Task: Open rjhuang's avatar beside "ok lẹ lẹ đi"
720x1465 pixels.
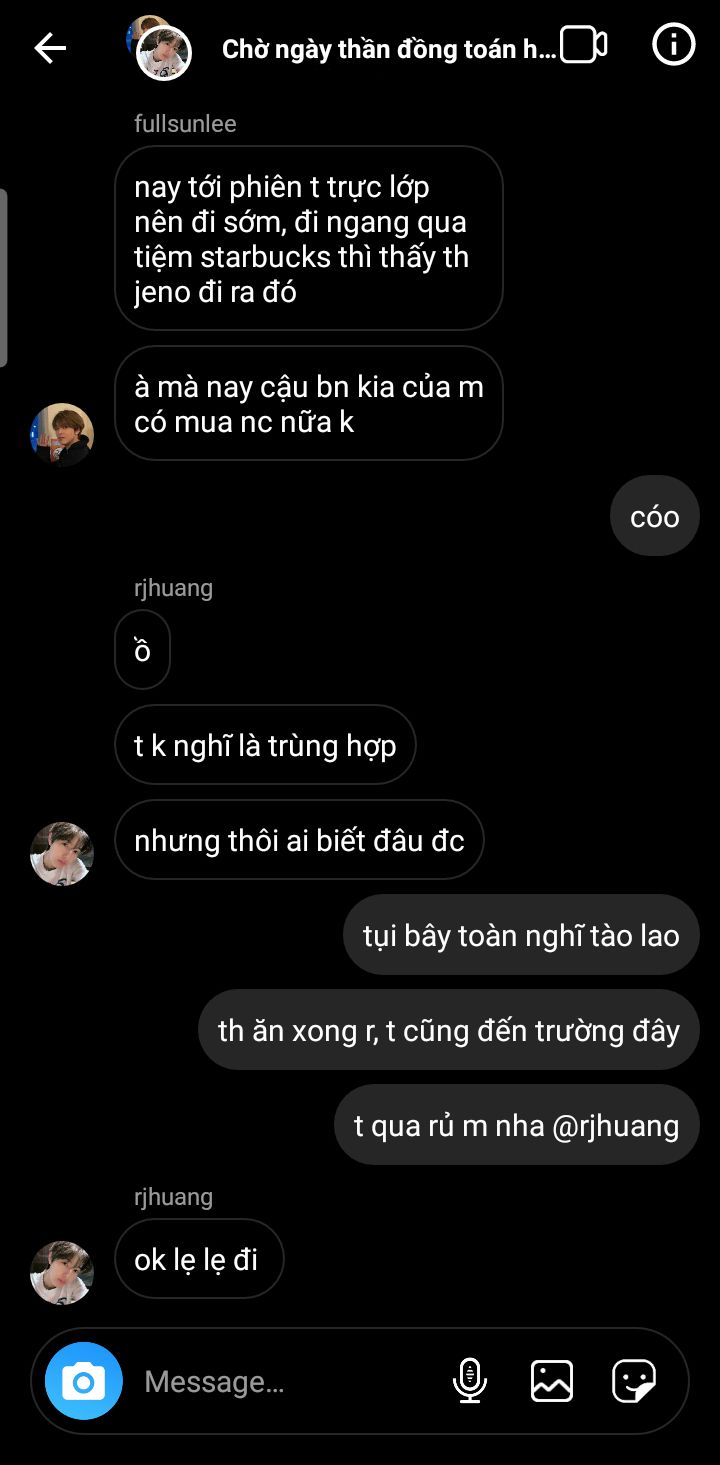Action: coord(62,1272)
